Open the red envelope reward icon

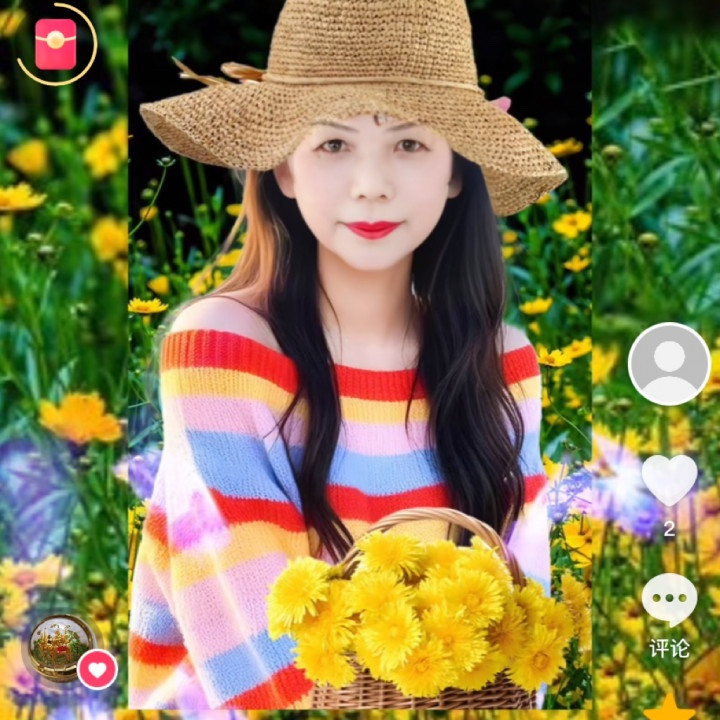[x=56, y=44]
